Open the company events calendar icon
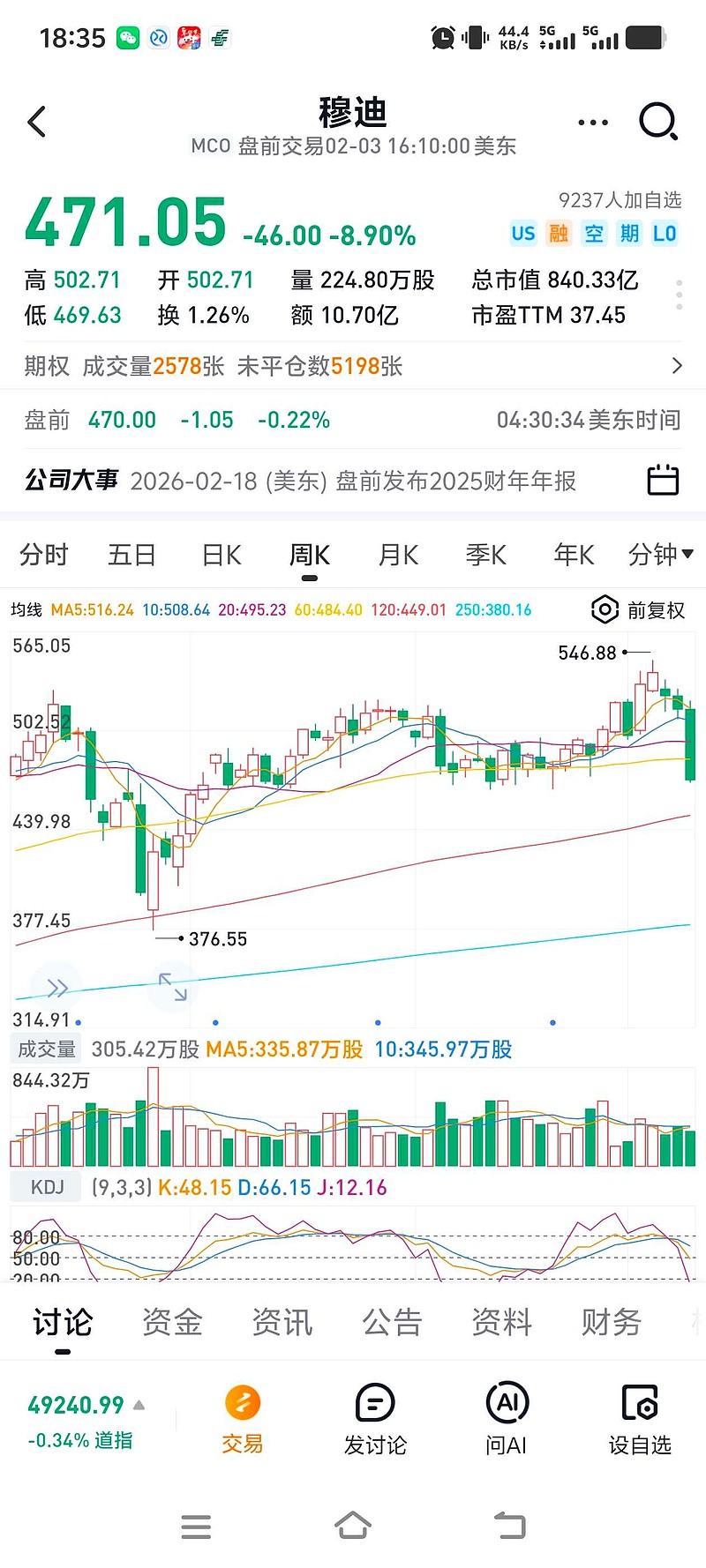Screen dimensions: 706x1568 coord(663,480)
